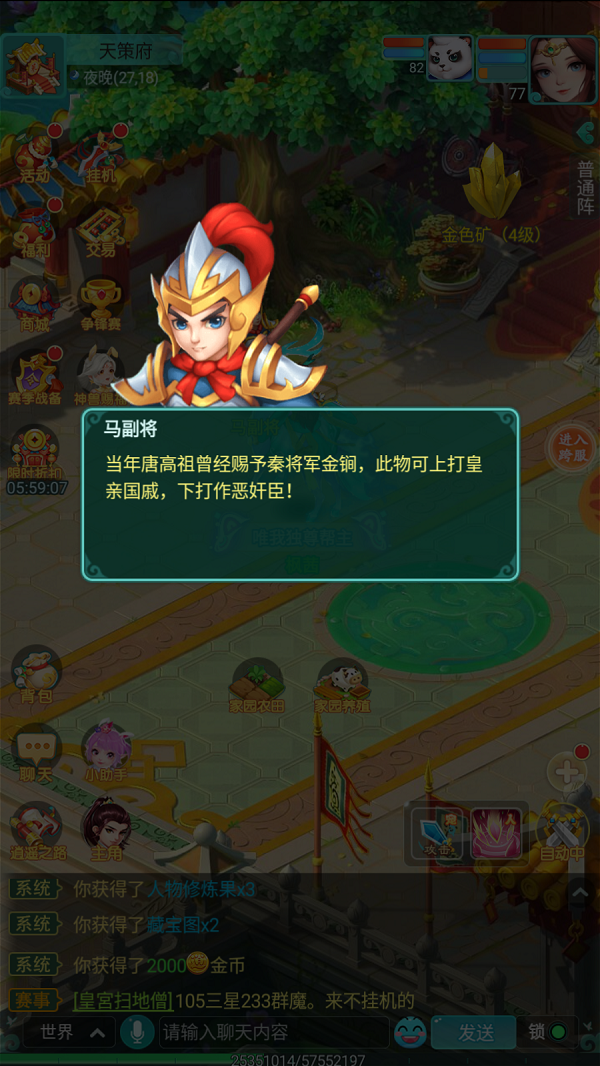
Task: Tap the 进入跨服 cross-server button
Action: point(573,447)
